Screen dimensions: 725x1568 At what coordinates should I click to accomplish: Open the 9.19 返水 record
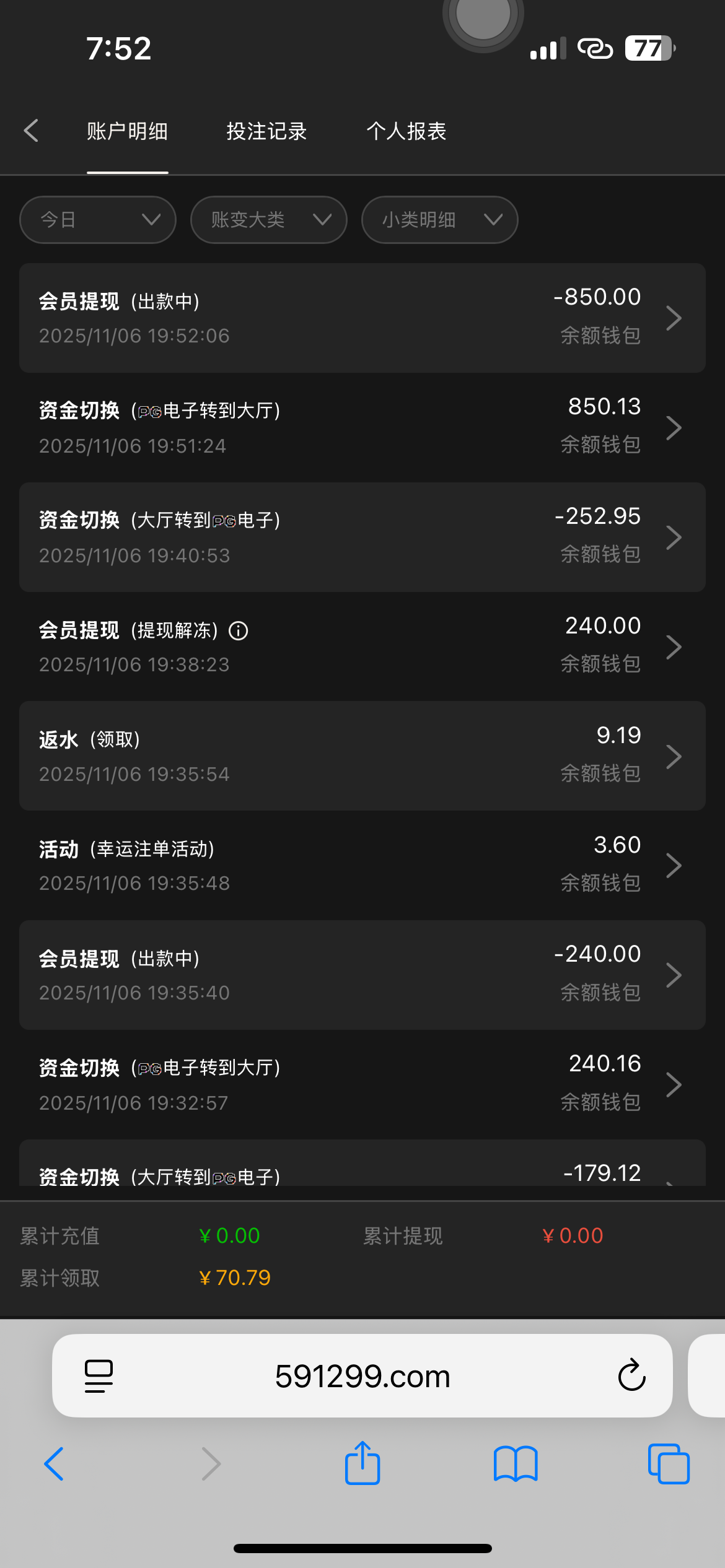point(362,756)
